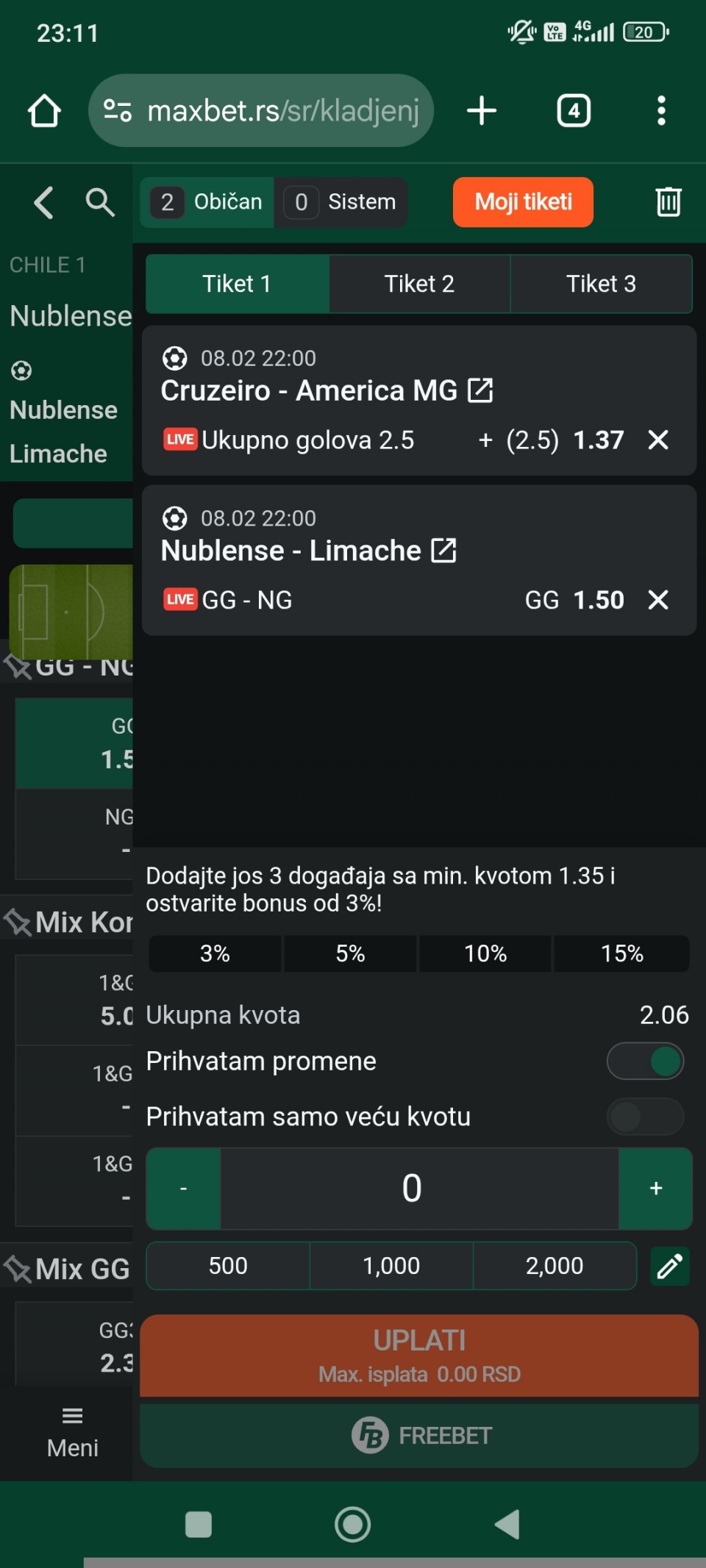Remove the Cruzeiro - America MG selection
Viewport: 706px width, 1568px height.
click(x=658, y=440)
